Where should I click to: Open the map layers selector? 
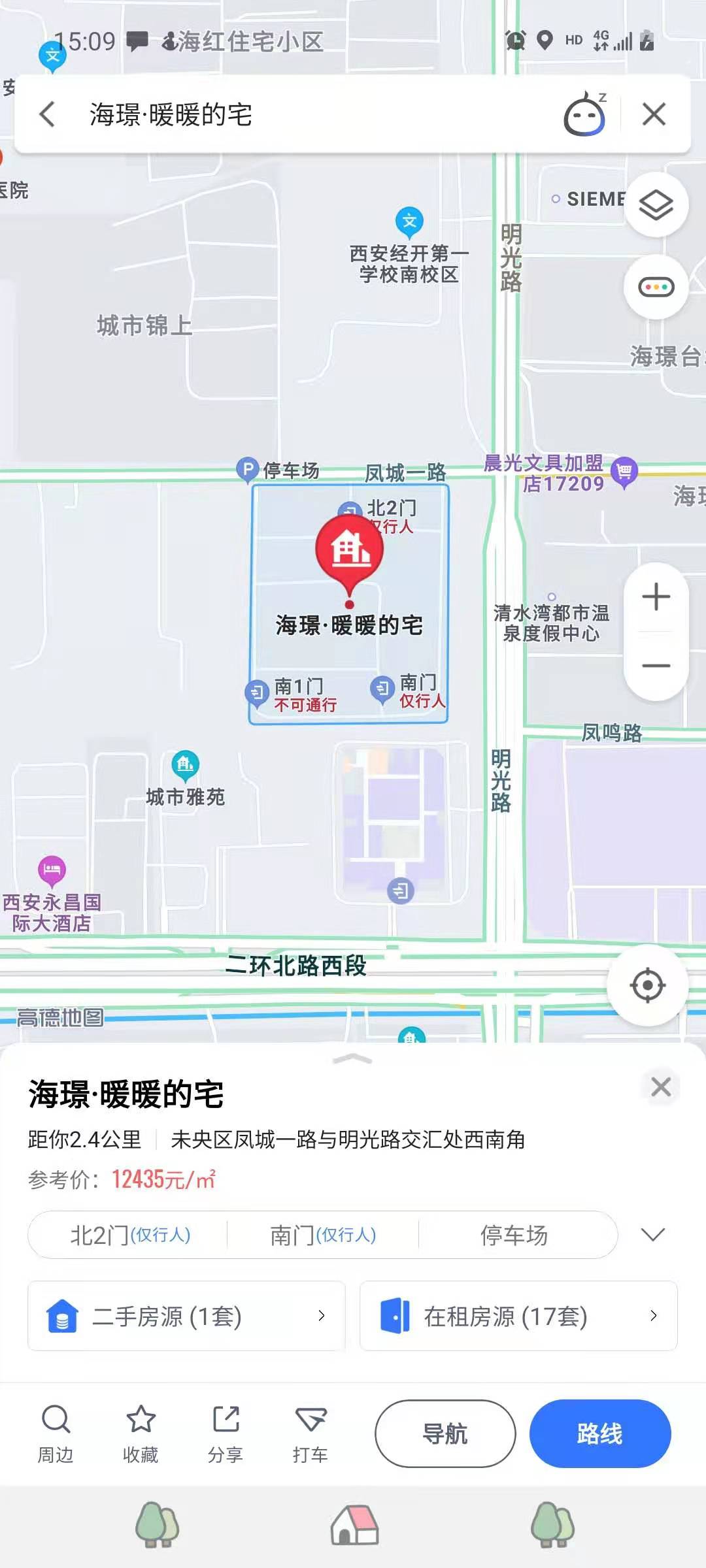click(656, 205)
